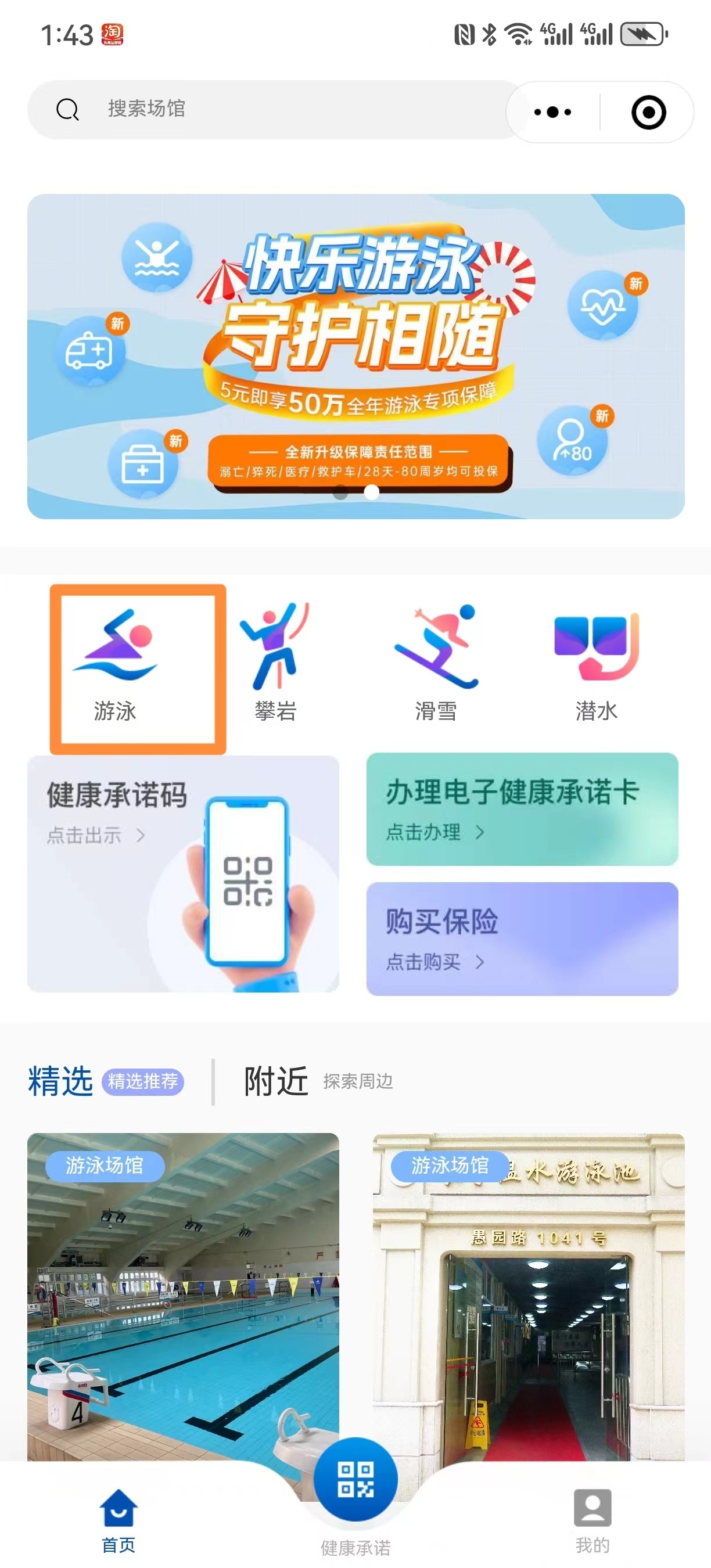Image resolution: width=711 pixels, height=1568 pixels.
Task: Choose the 滑雪 category
Action: [436, 663]
